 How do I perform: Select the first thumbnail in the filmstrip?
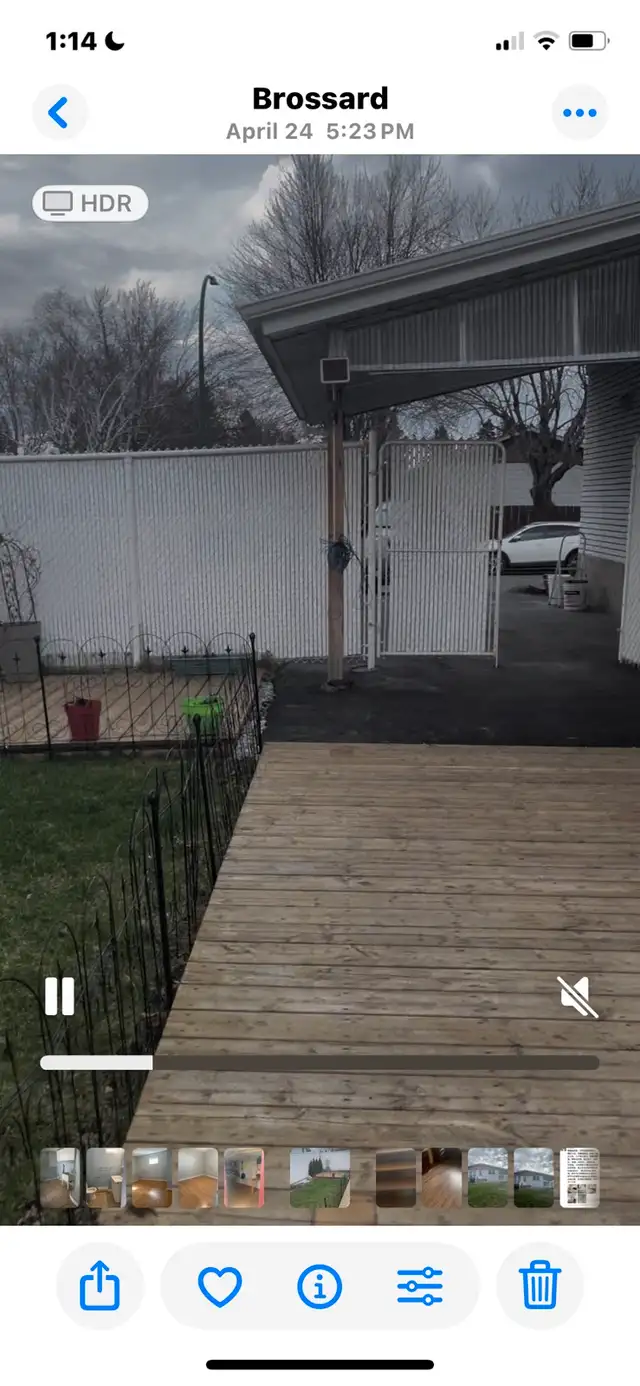[x=59, y=1178]
